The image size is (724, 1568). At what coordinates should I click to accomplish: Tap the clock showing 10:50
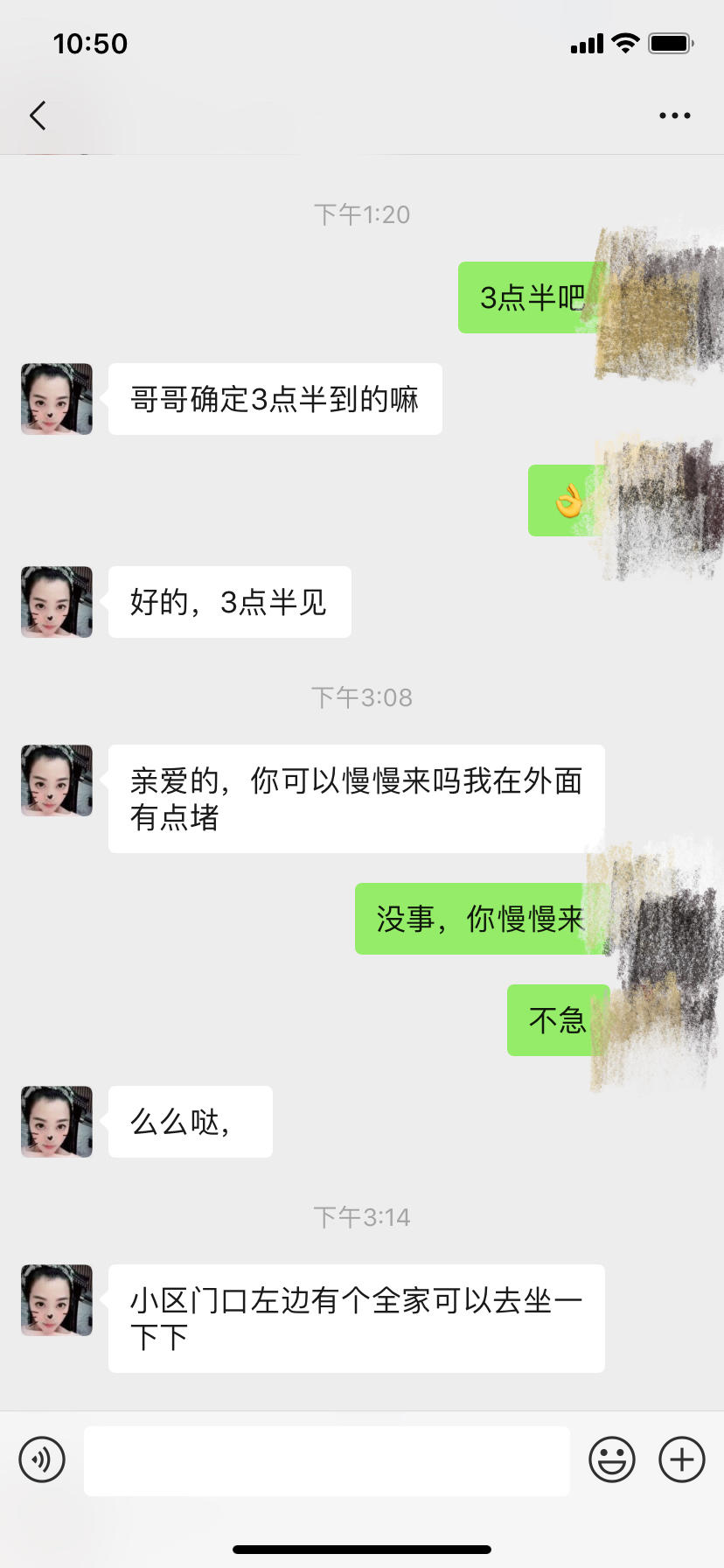(x=93, y=43)
